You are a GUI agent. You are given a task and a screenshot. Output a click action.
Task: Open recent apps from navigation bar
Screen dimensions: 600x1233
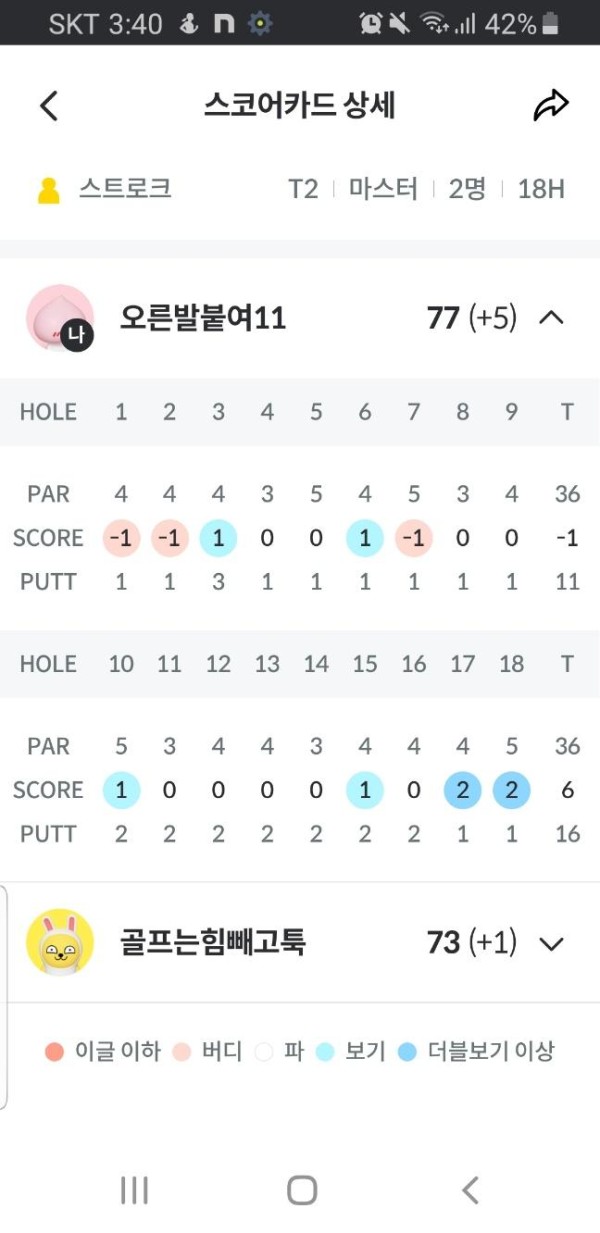pos(134,1189)
